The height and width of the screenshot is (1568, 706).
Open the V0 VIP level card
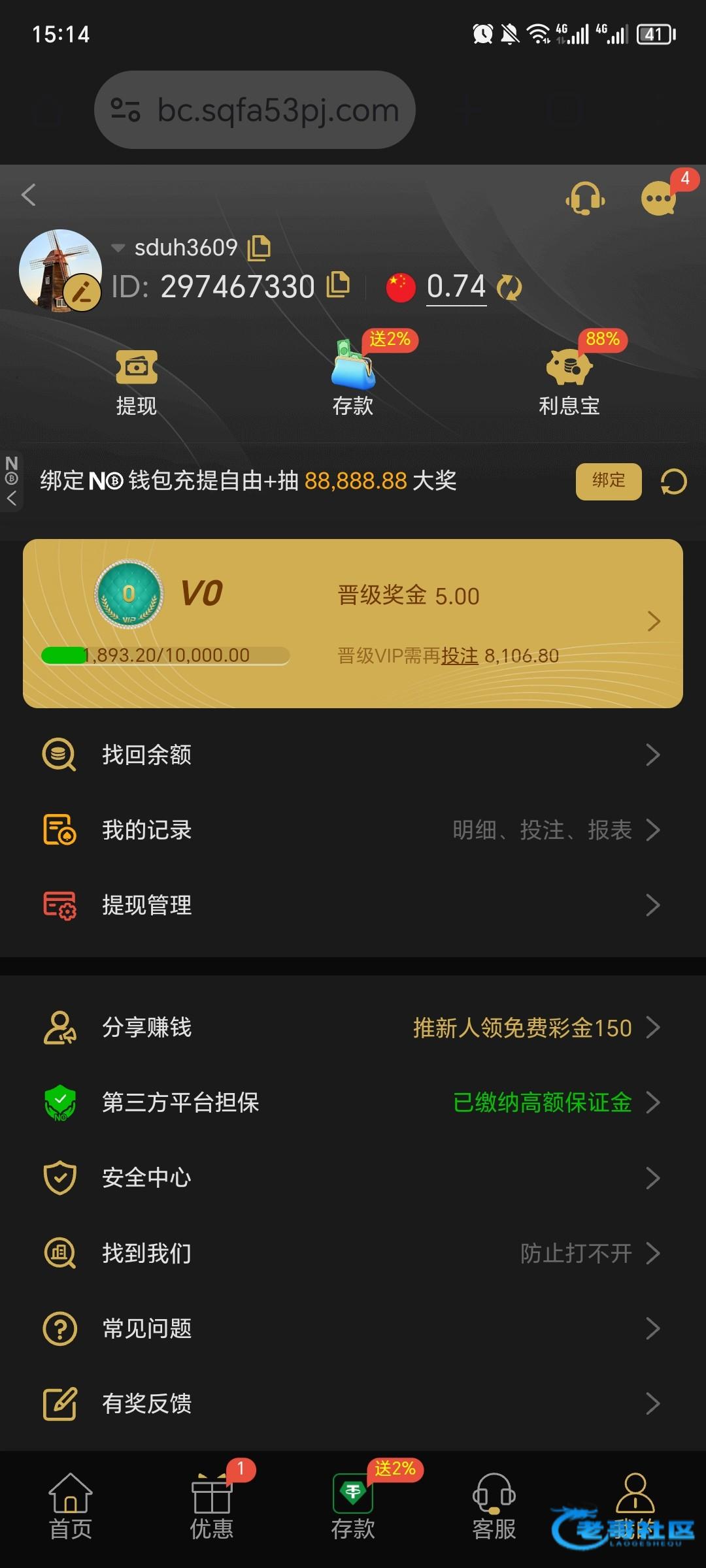[353, 623]
